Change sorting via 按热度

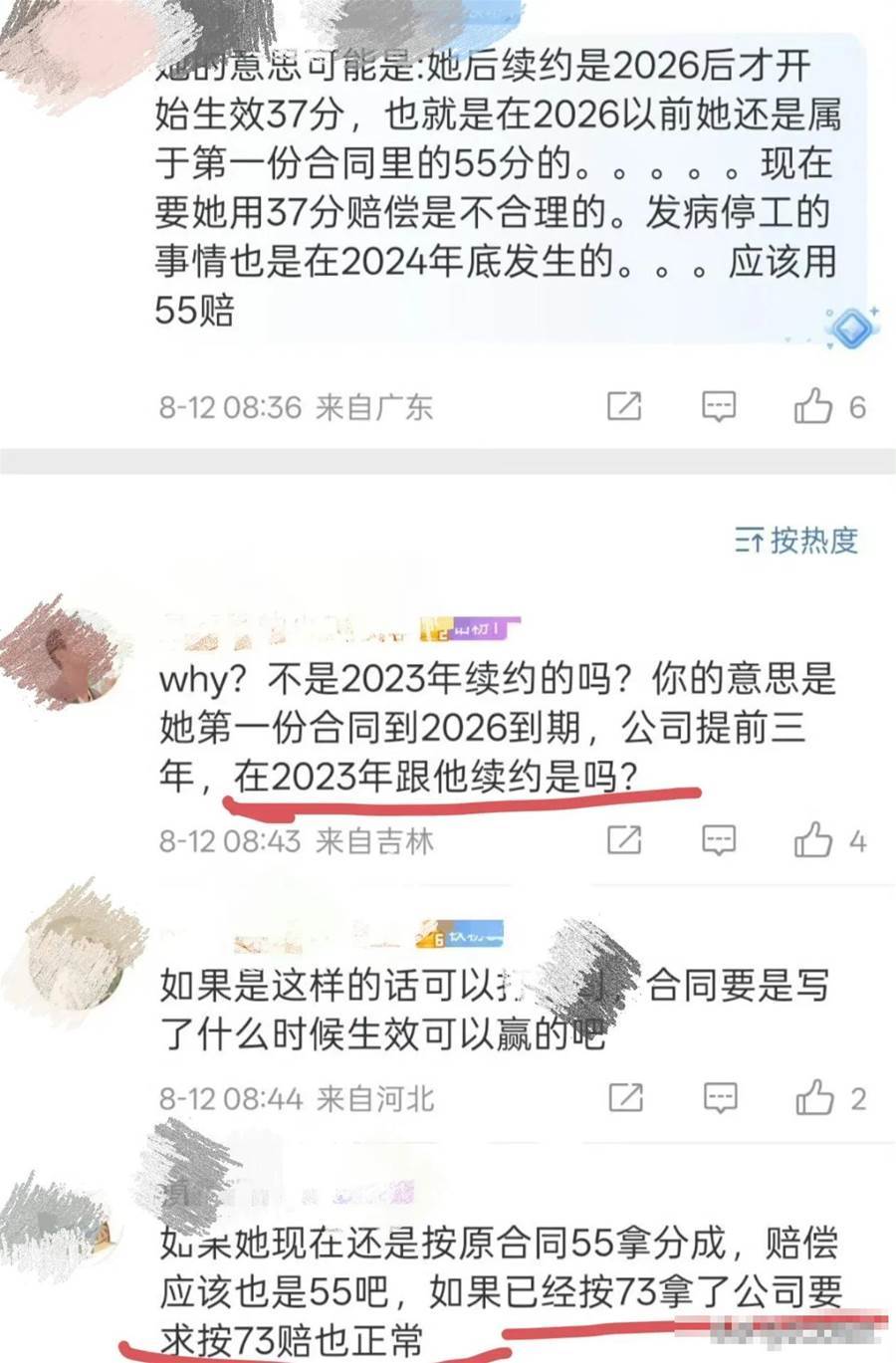pos(796,540)
